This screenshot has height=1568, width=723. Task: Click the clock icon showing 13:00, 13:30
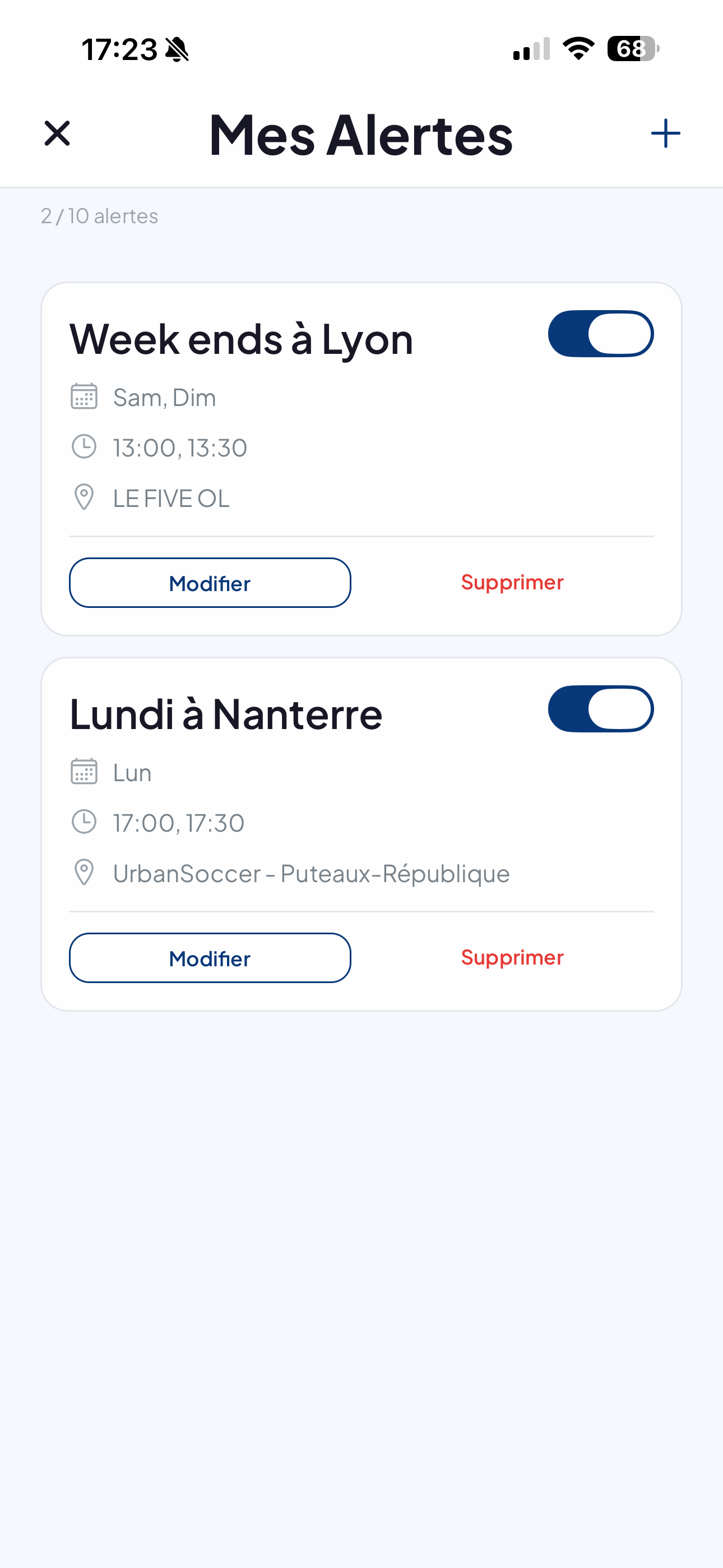pos(85,447)
